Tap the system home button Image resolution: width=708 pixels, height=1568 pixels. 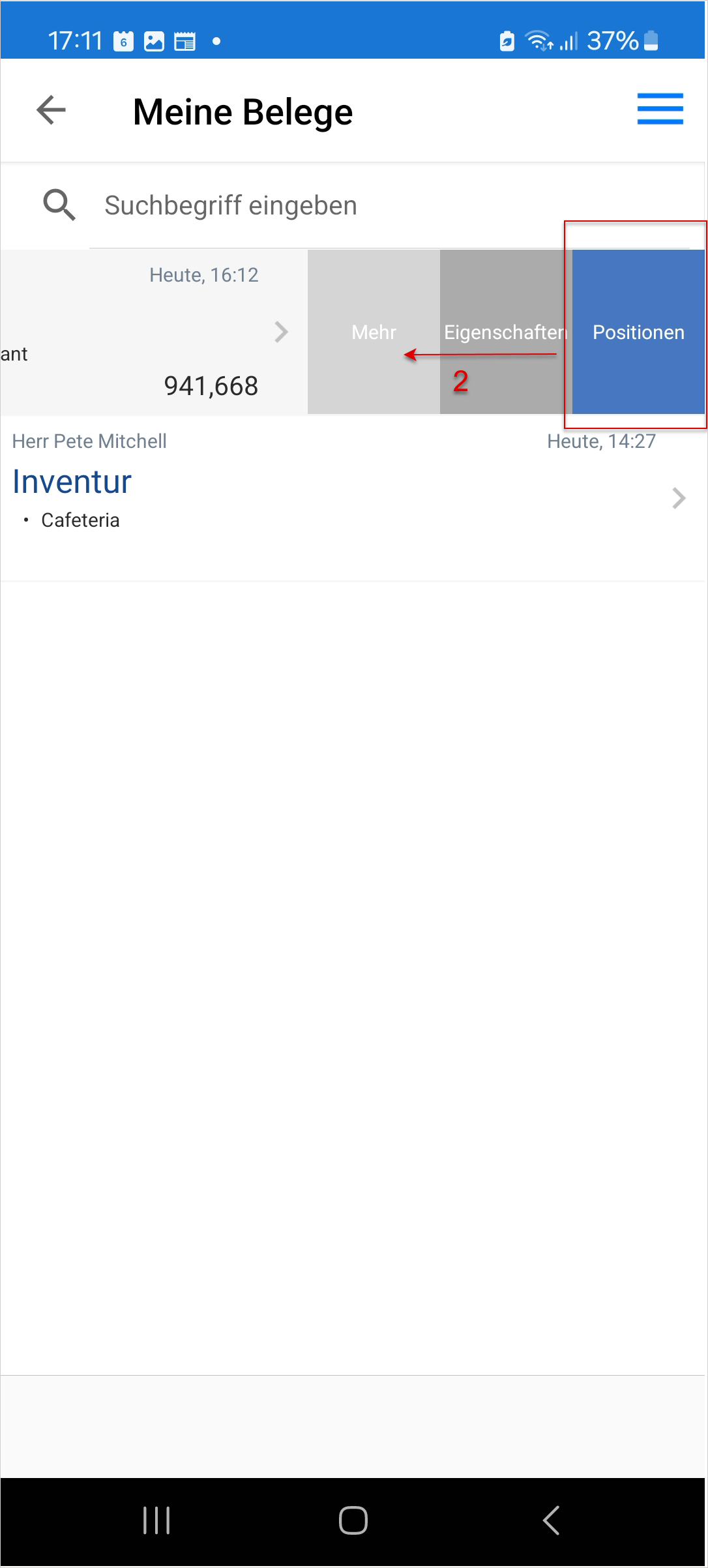click(x=353, y=1521)
